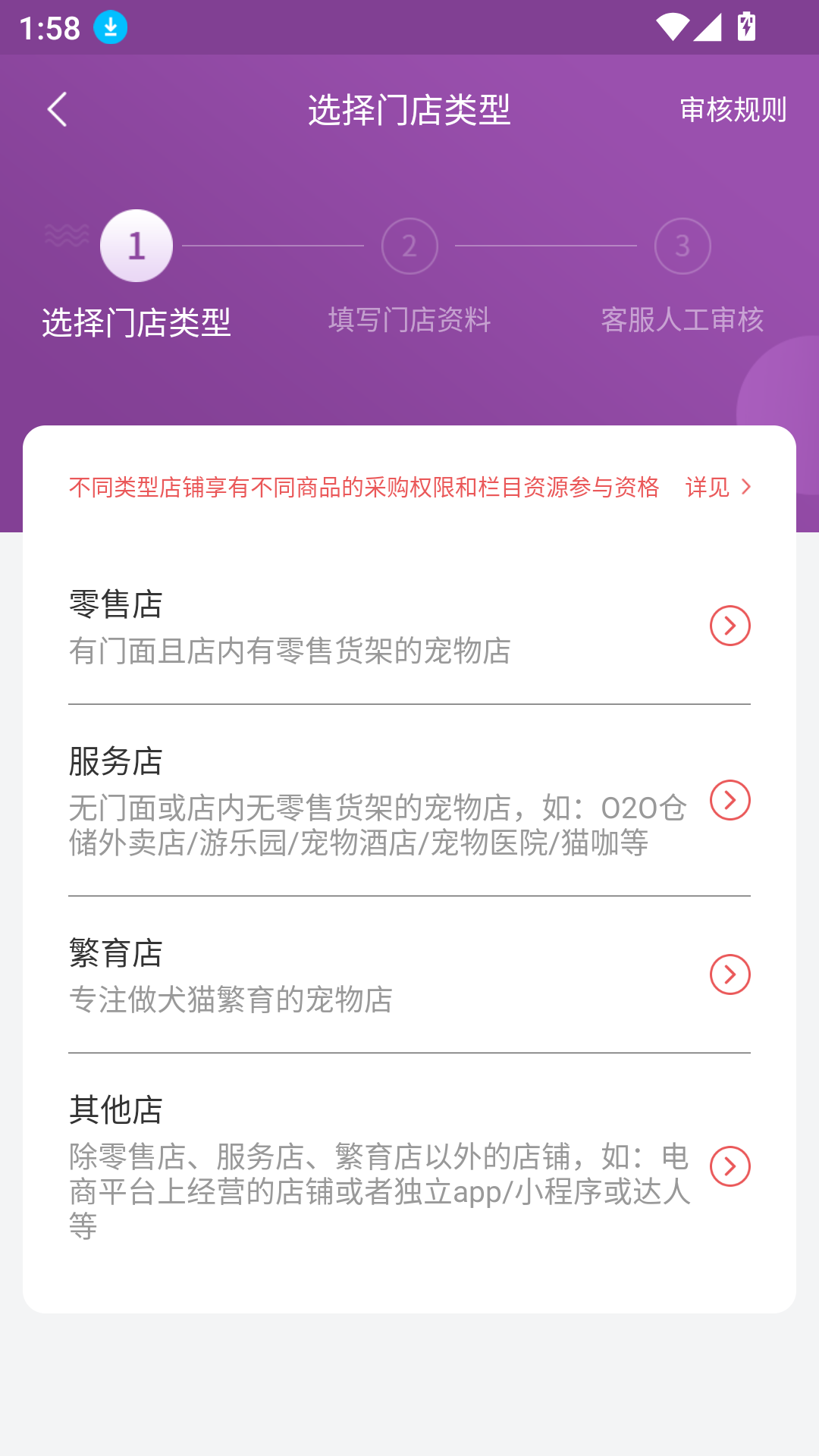819x1456 pixels.
Task: Go back using the top-left arrow
Action: (58, 110)
